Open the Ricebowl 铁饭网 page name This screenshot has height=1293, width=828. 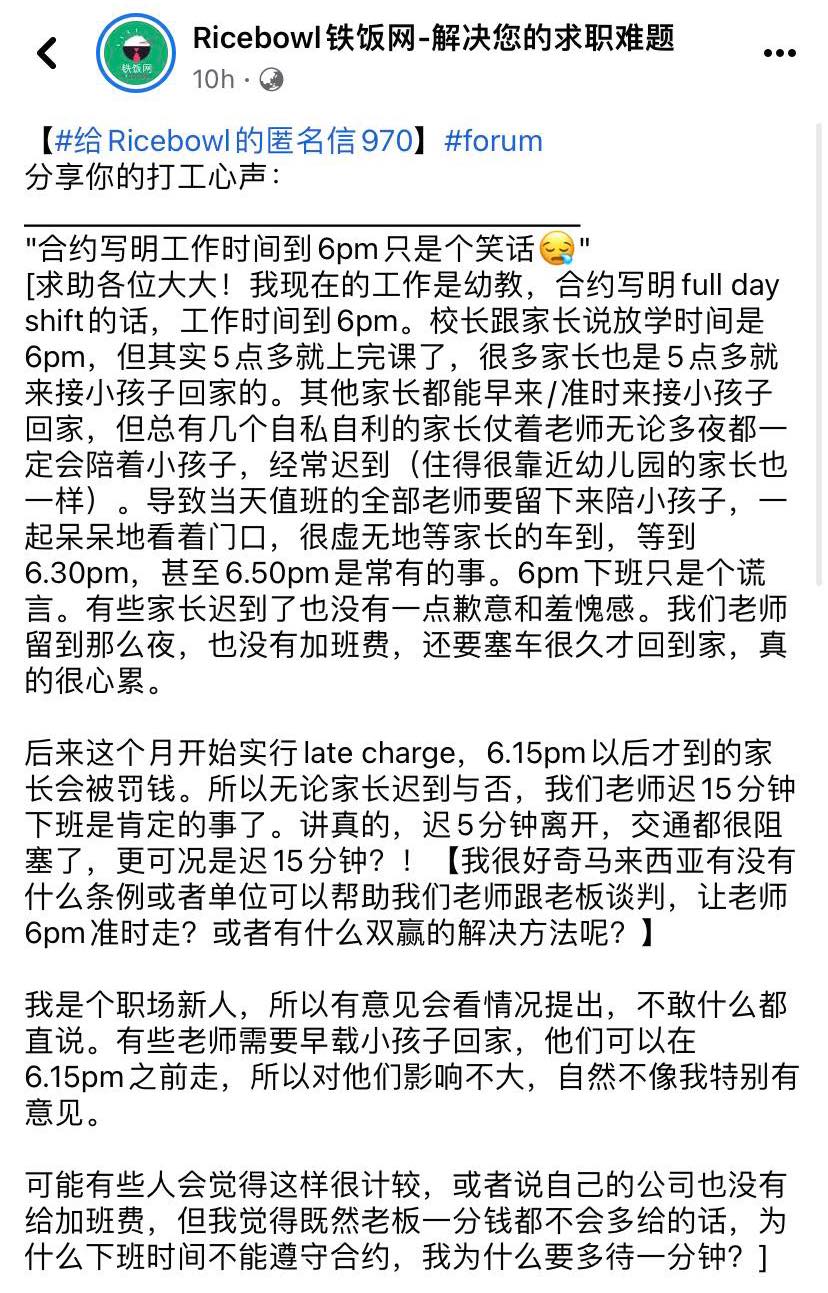click(x=433, y=38)
